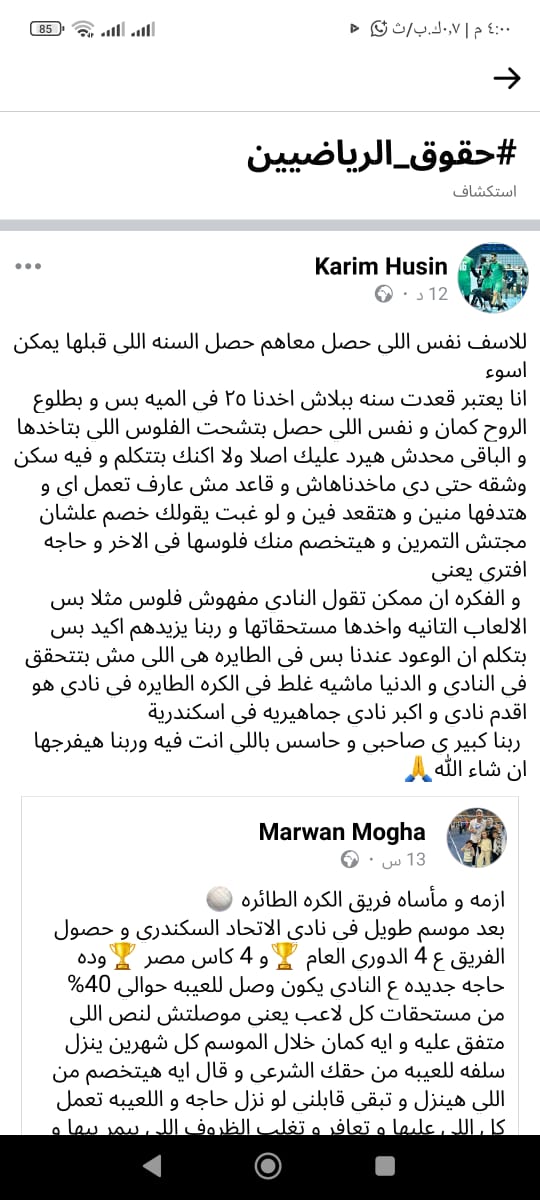Tap the system home button
This screenshot has width=540, height=1200.
pyautogui.click(x=268, y=1164)
